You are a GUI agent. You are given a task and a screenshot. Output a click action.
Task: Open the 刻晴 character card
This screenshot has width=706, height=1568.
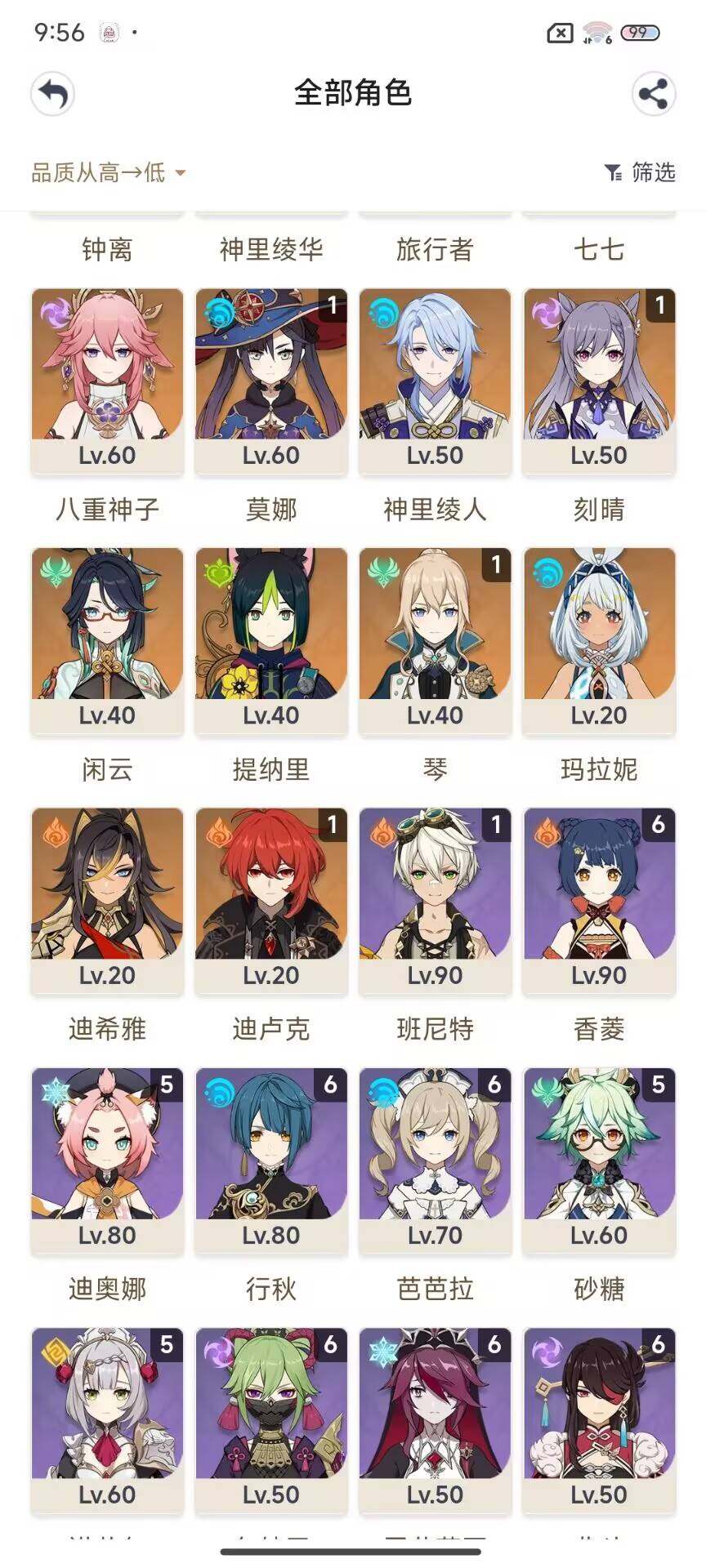pyautogui.click(x=599, y=381)
